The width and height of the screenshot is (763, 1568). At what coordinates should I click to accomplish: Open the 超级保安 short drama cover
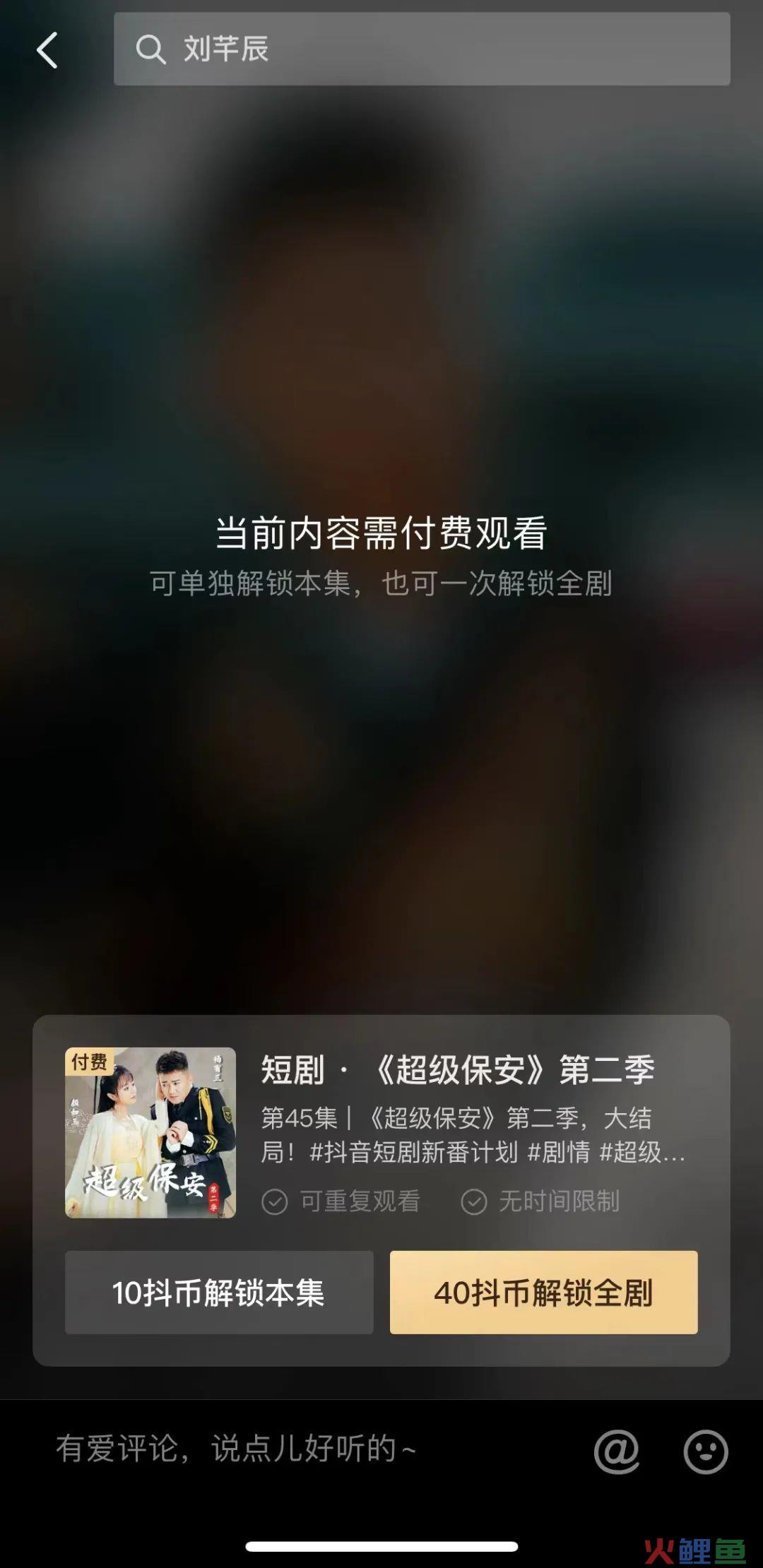click(x=150, y=1132)
